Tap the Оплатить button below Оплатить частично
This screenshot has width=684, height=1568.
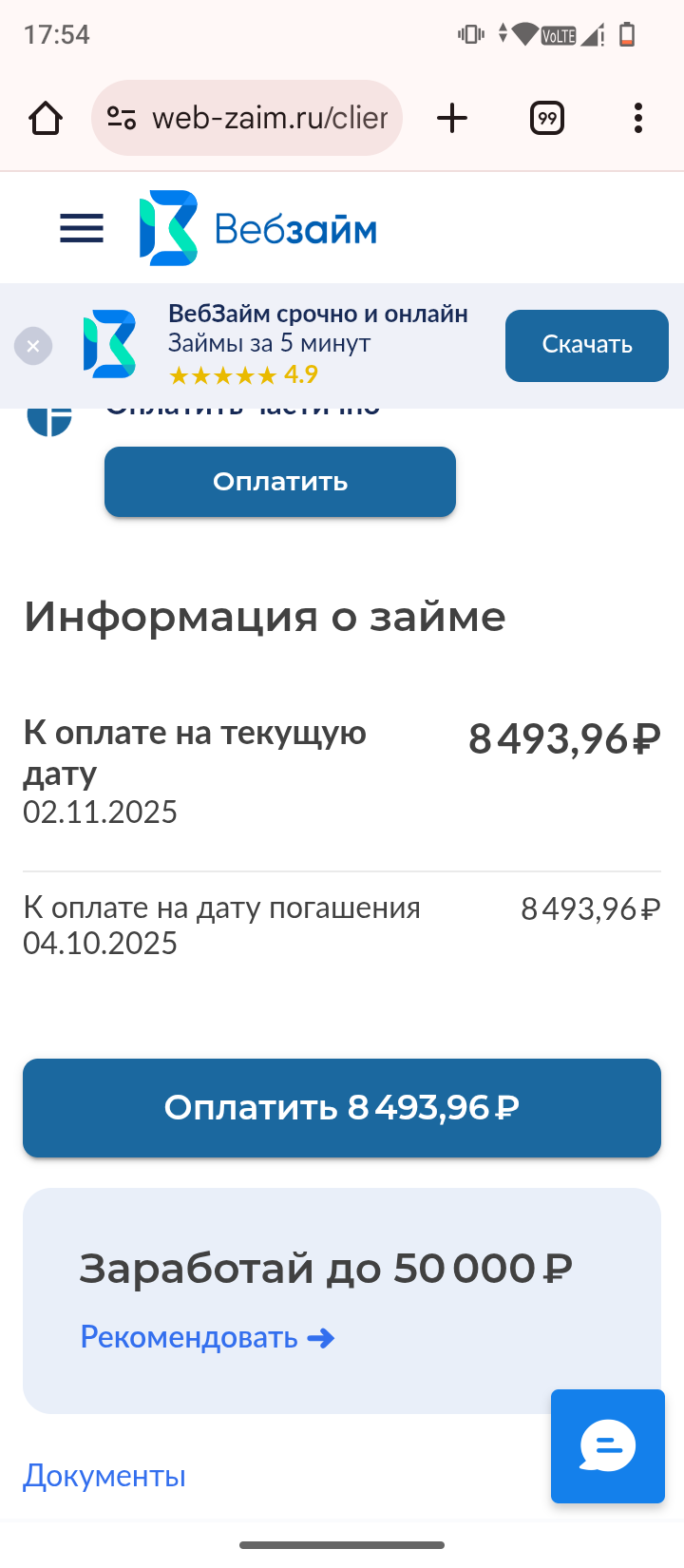(x=279, y=482)
